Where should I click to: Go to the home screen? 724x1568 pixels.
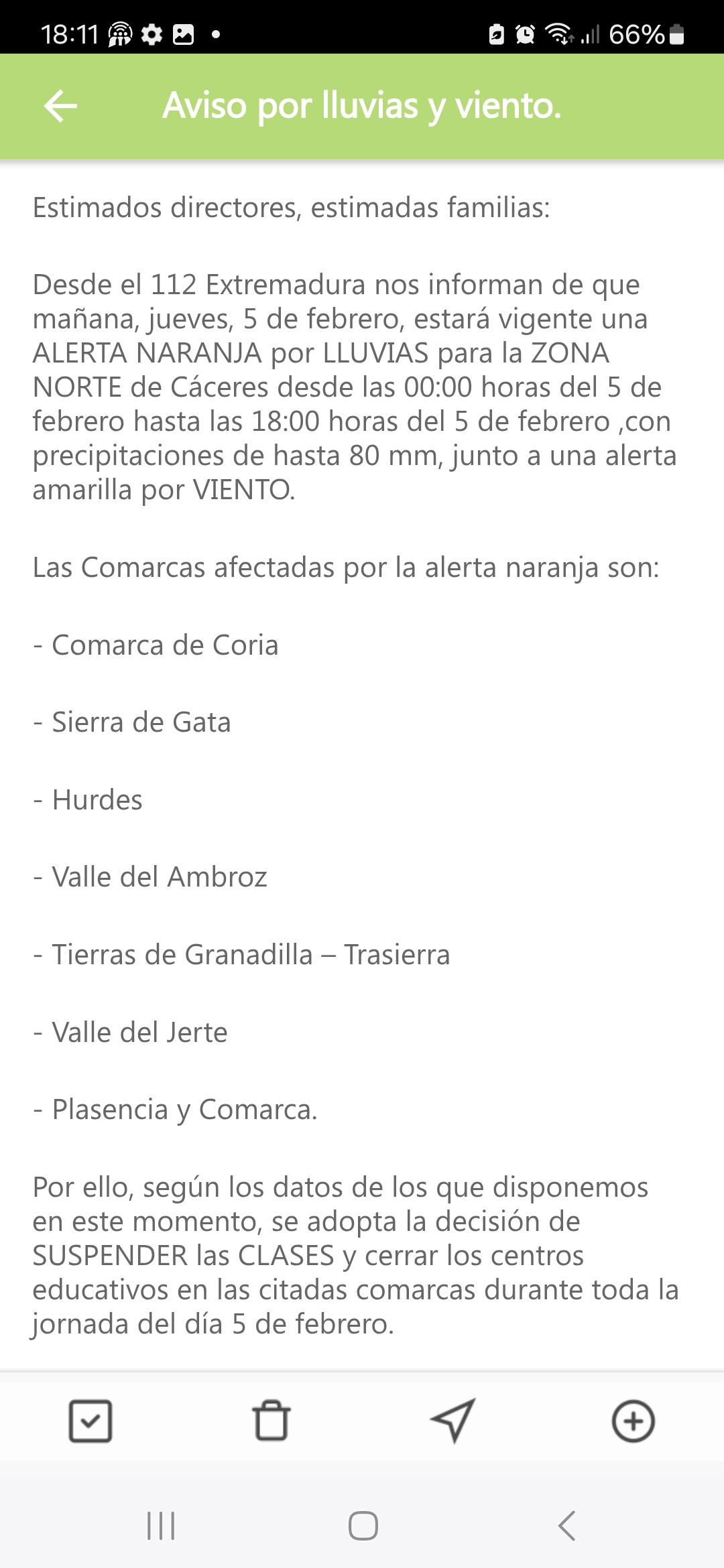pyautogui.click(x=363, y=1526)
